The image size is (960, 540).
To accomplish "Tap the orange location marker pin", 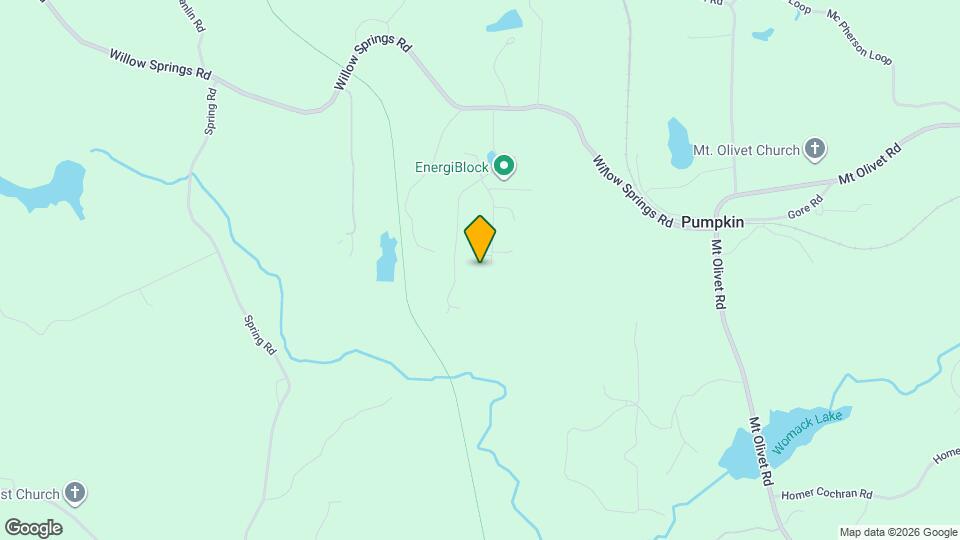I will 480,238.
